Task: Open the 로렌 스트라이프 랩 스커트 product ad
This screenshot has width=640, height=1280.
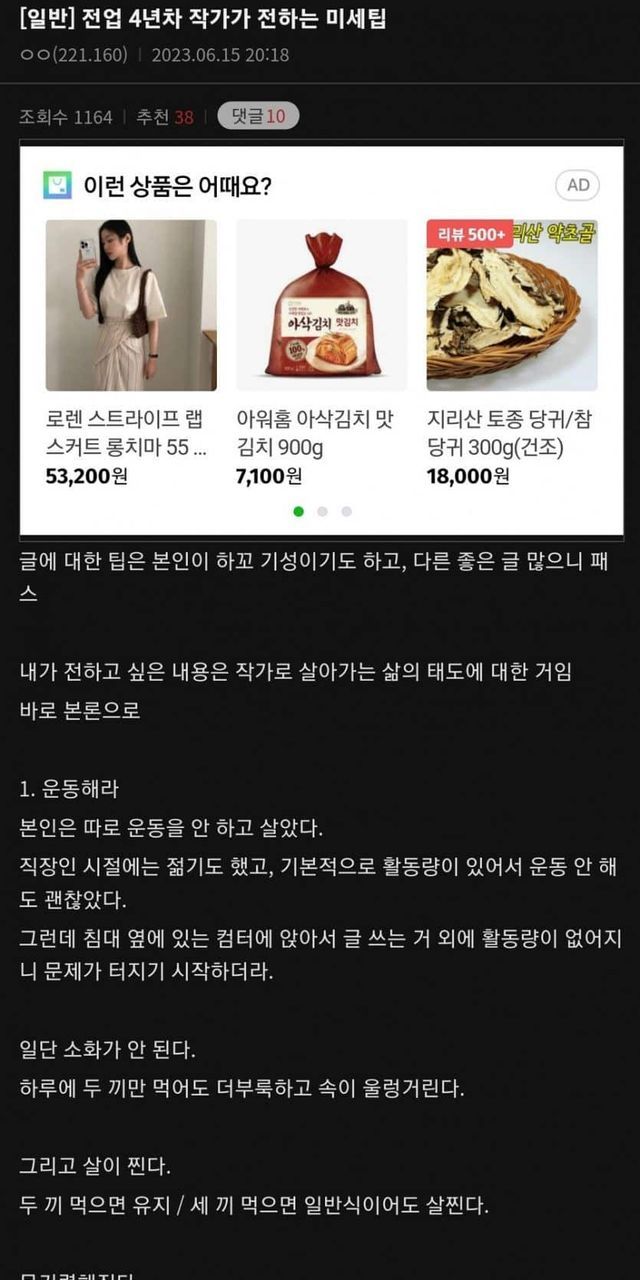Action: pos(131,305)
